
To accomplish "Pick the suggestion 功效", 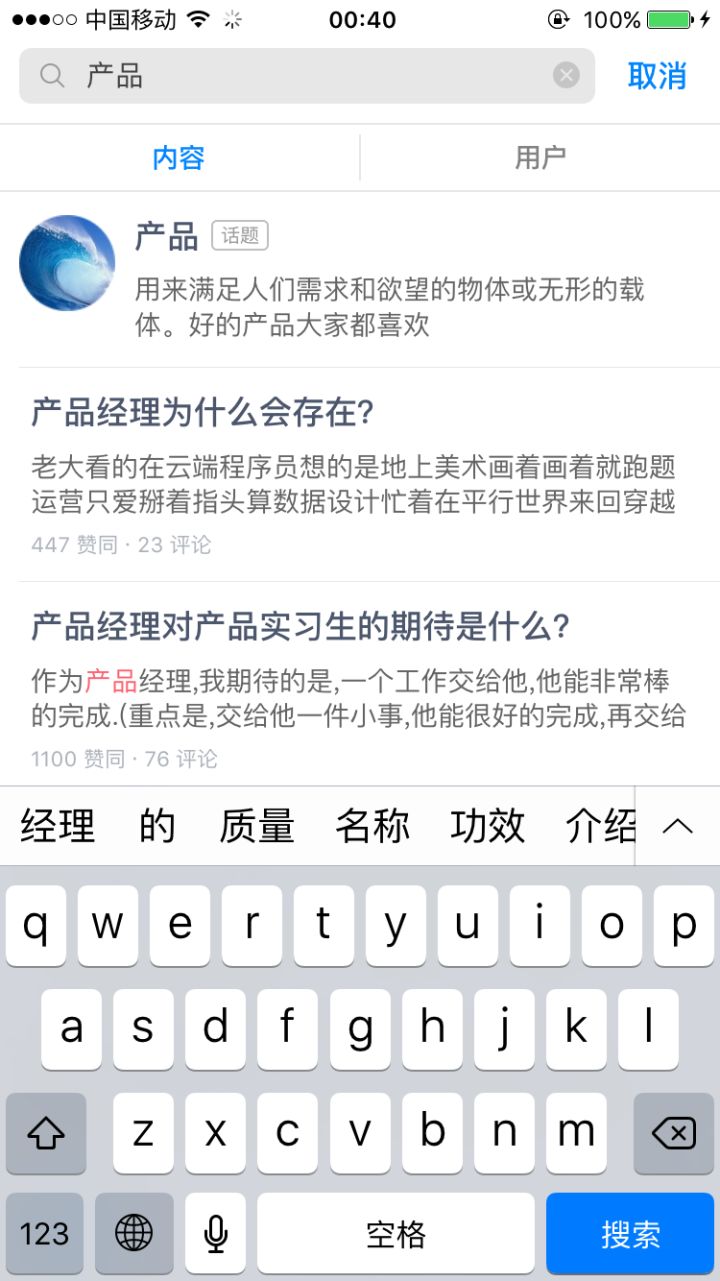I will (x=487, y=826).
